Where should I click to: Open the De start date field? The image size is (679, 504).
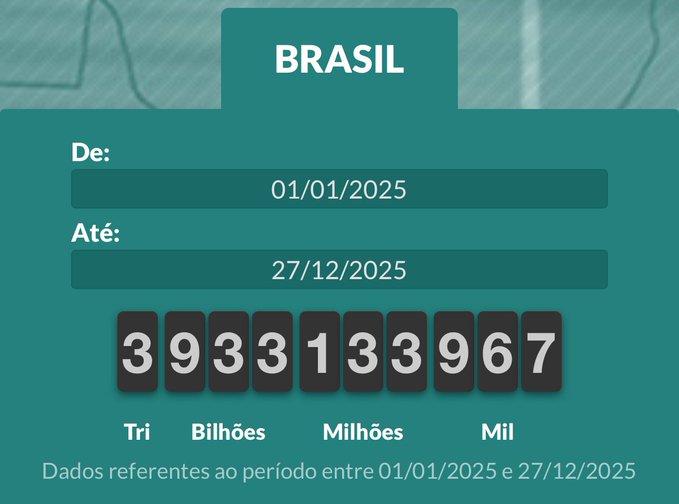coord(339,189)
